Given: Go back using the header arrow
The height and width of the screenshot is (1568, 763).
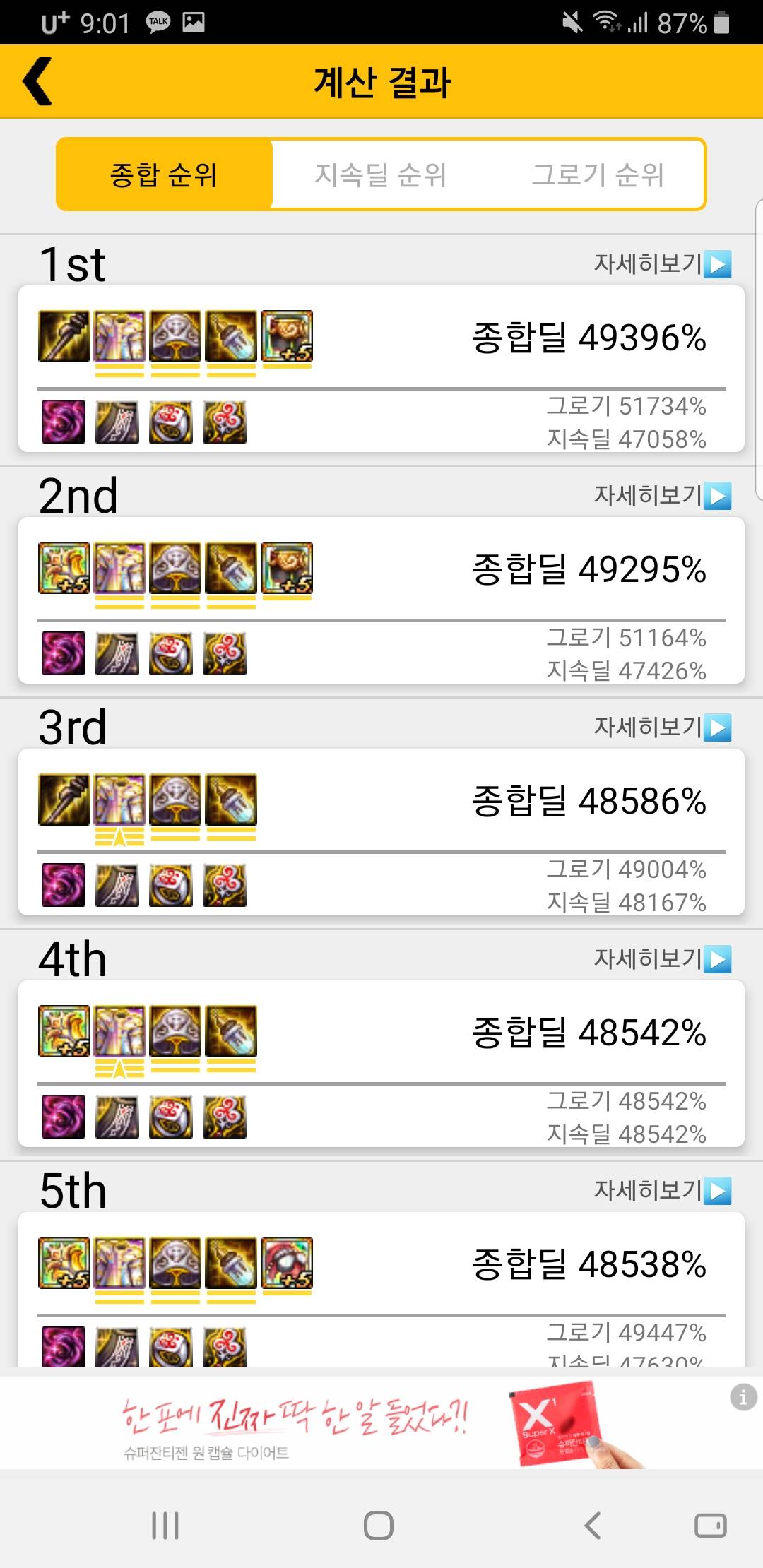Looking at the screenshot, I should tap(38, 82).
